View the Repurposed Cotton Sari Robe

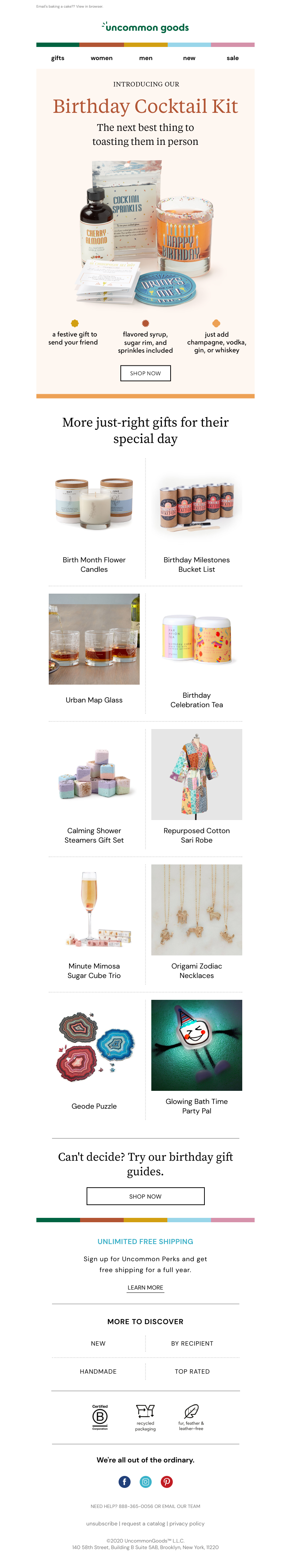[197, 835]
